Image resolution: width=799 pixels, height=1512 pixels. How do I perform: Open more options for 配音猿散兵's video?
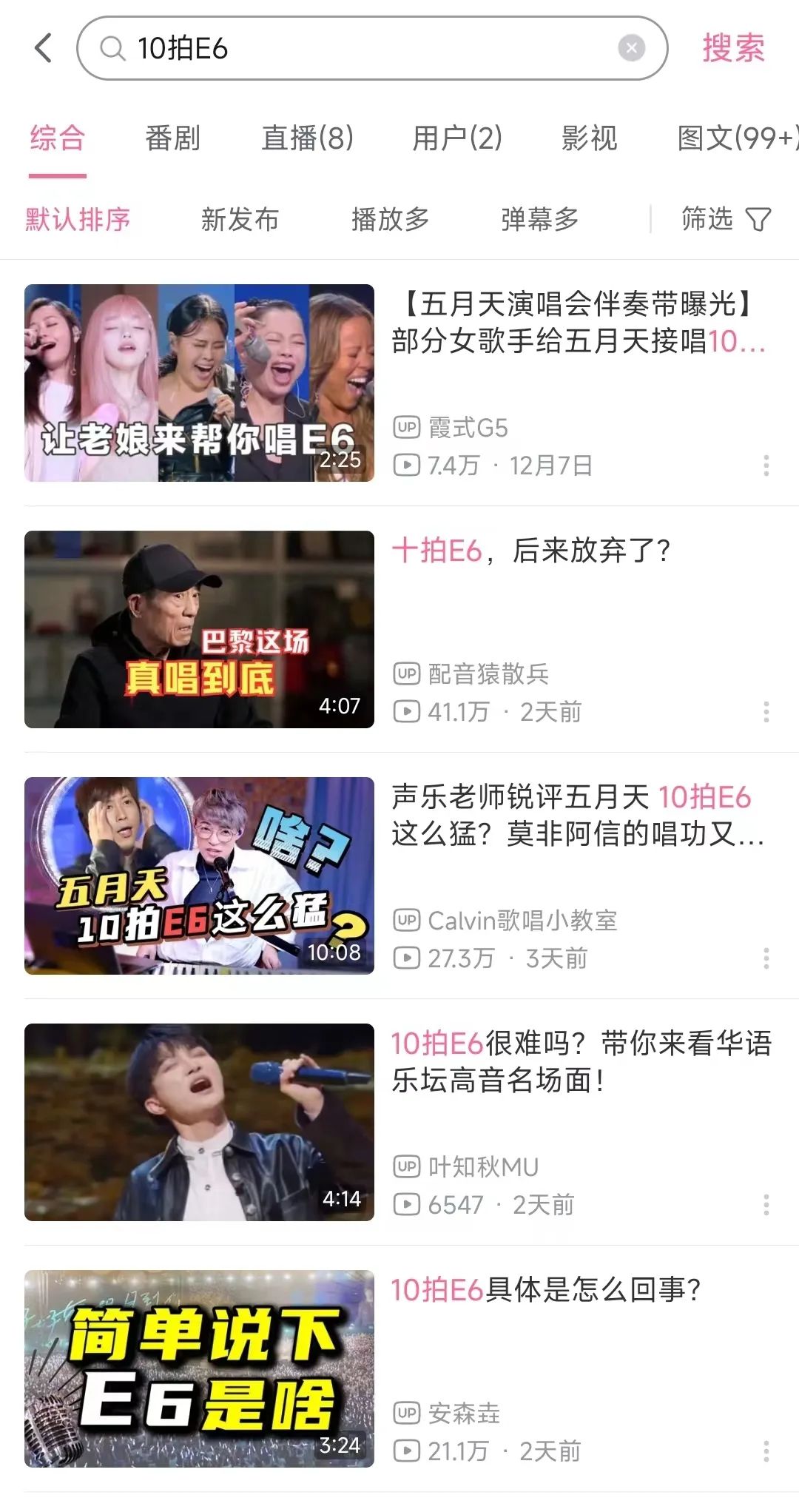[766, 712]
